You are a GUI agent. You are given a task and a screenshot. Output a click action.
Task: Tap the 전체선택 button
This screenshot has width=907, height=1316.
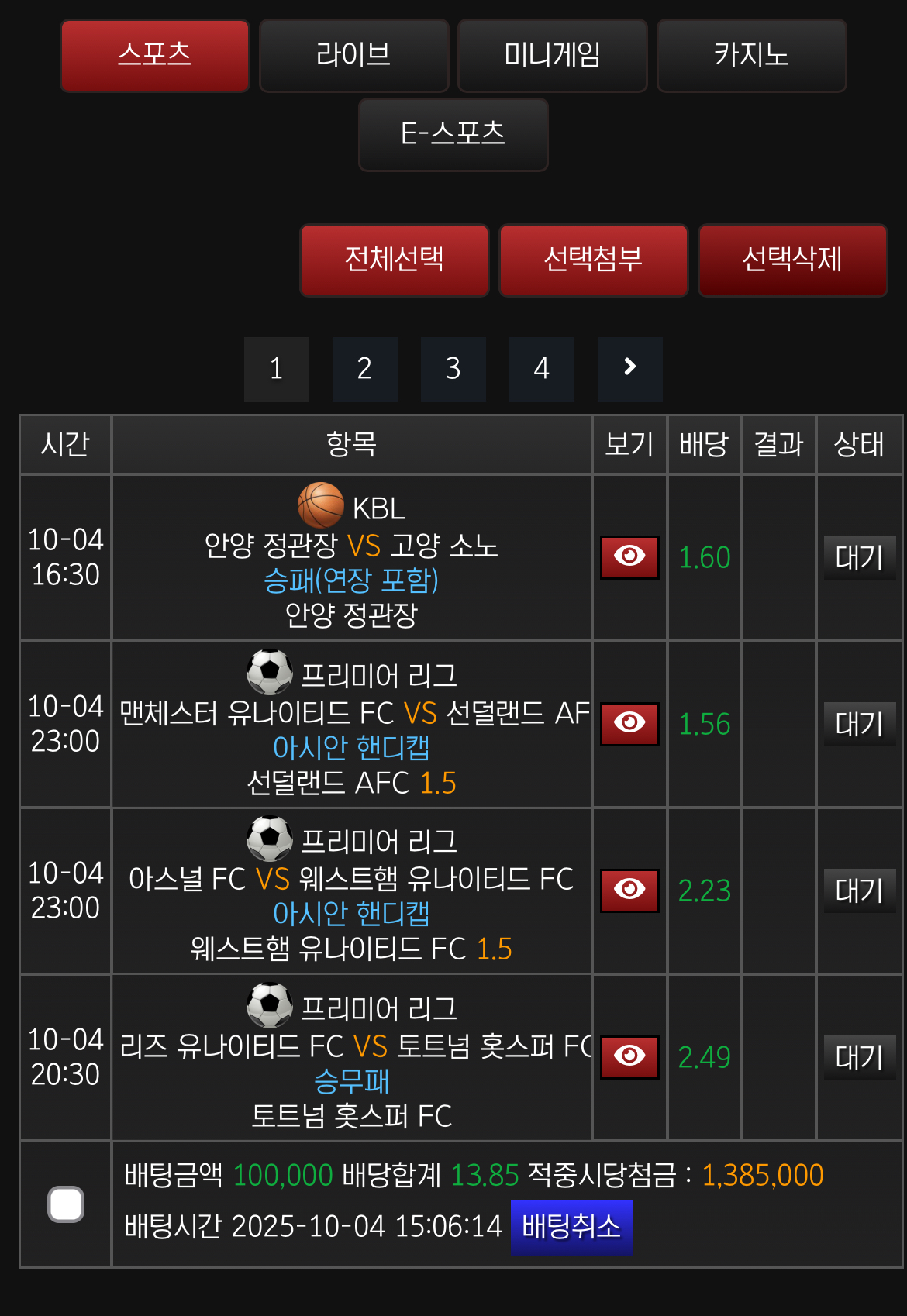point(394,260)
